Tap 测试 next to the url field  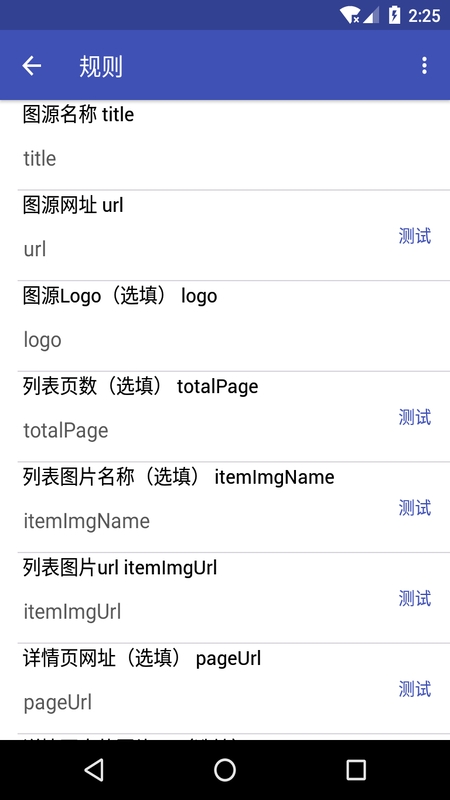[x=415, y=236]
